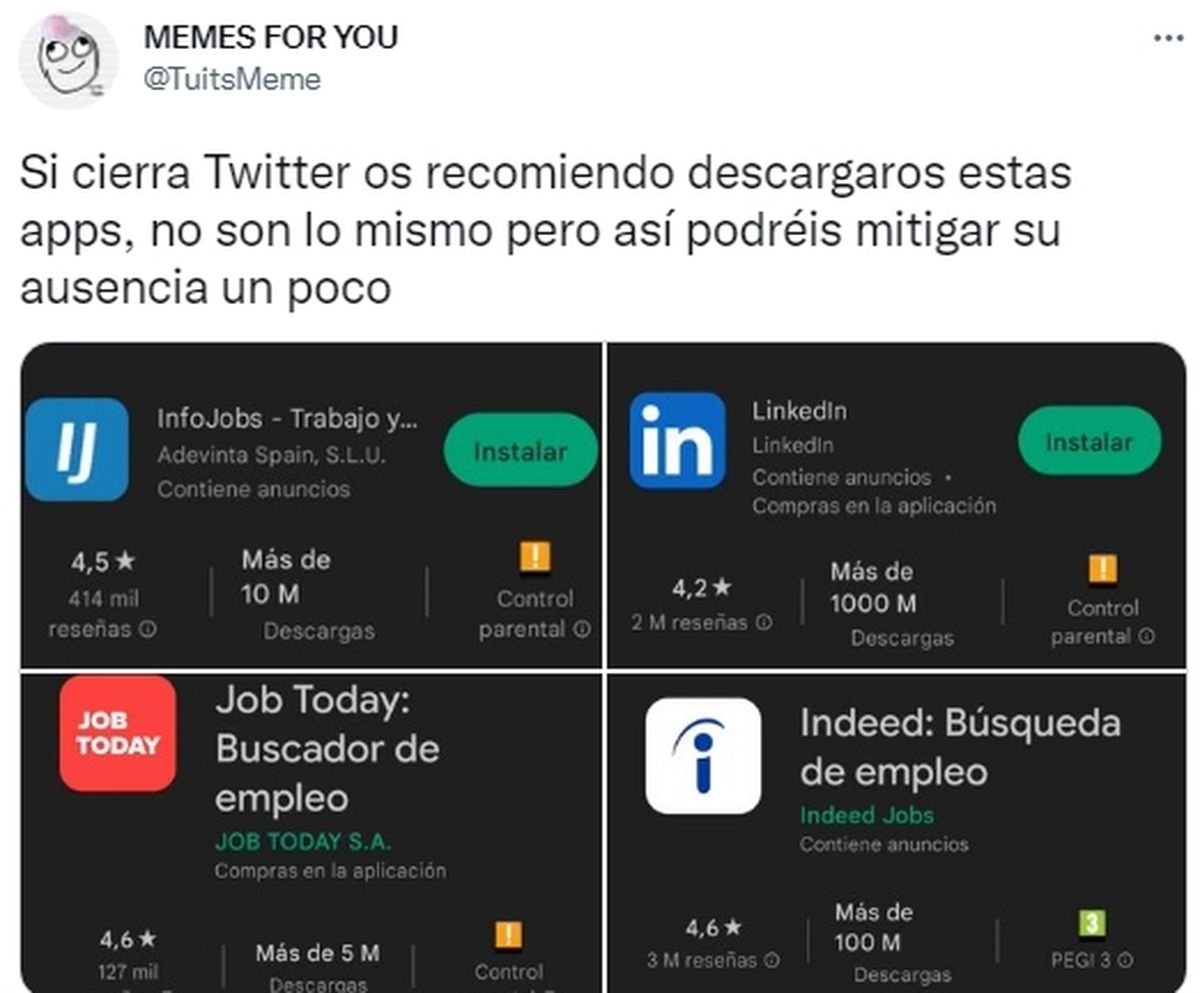Open MEMES FOR YOU profile picture

tap(67, 59)
